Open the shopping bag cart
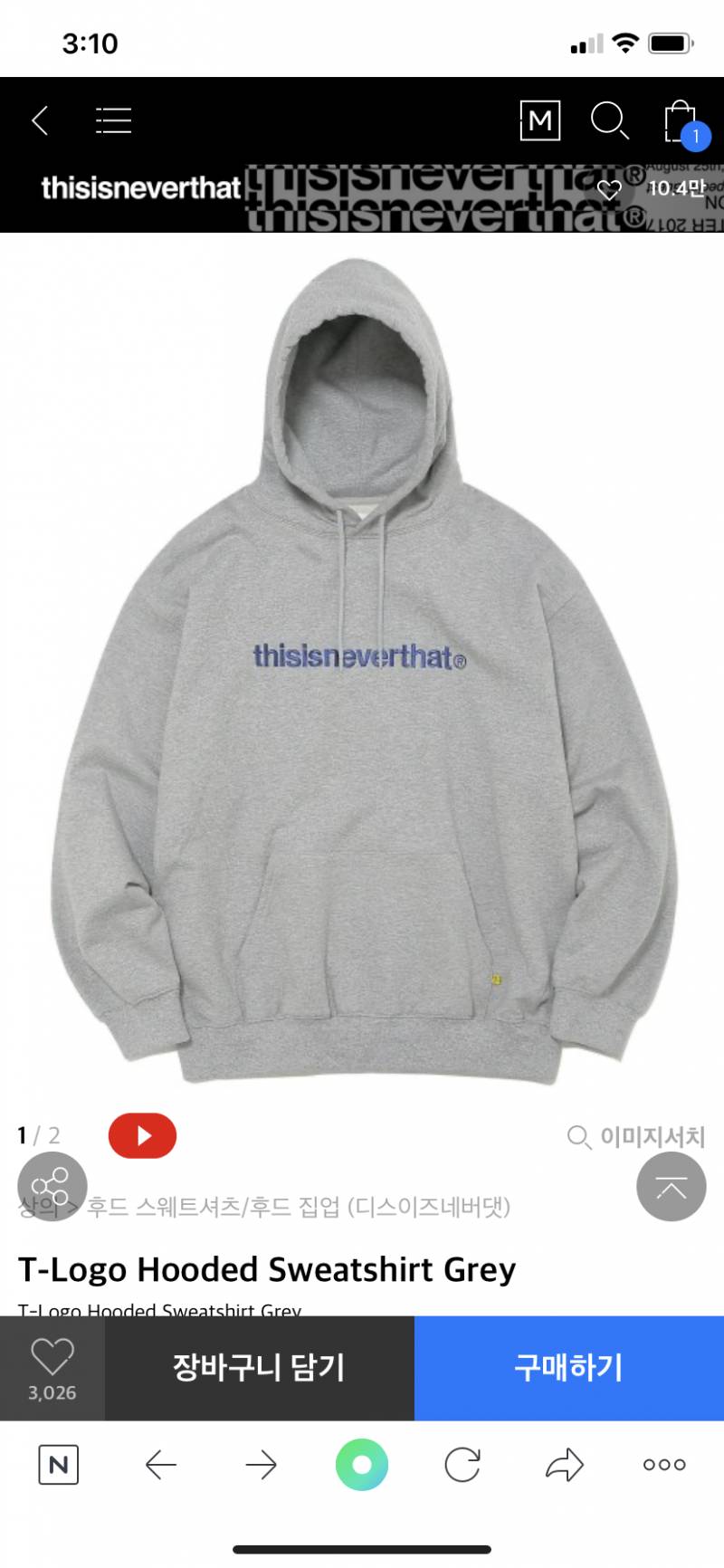724x1568 pixels. coord(681,122)
